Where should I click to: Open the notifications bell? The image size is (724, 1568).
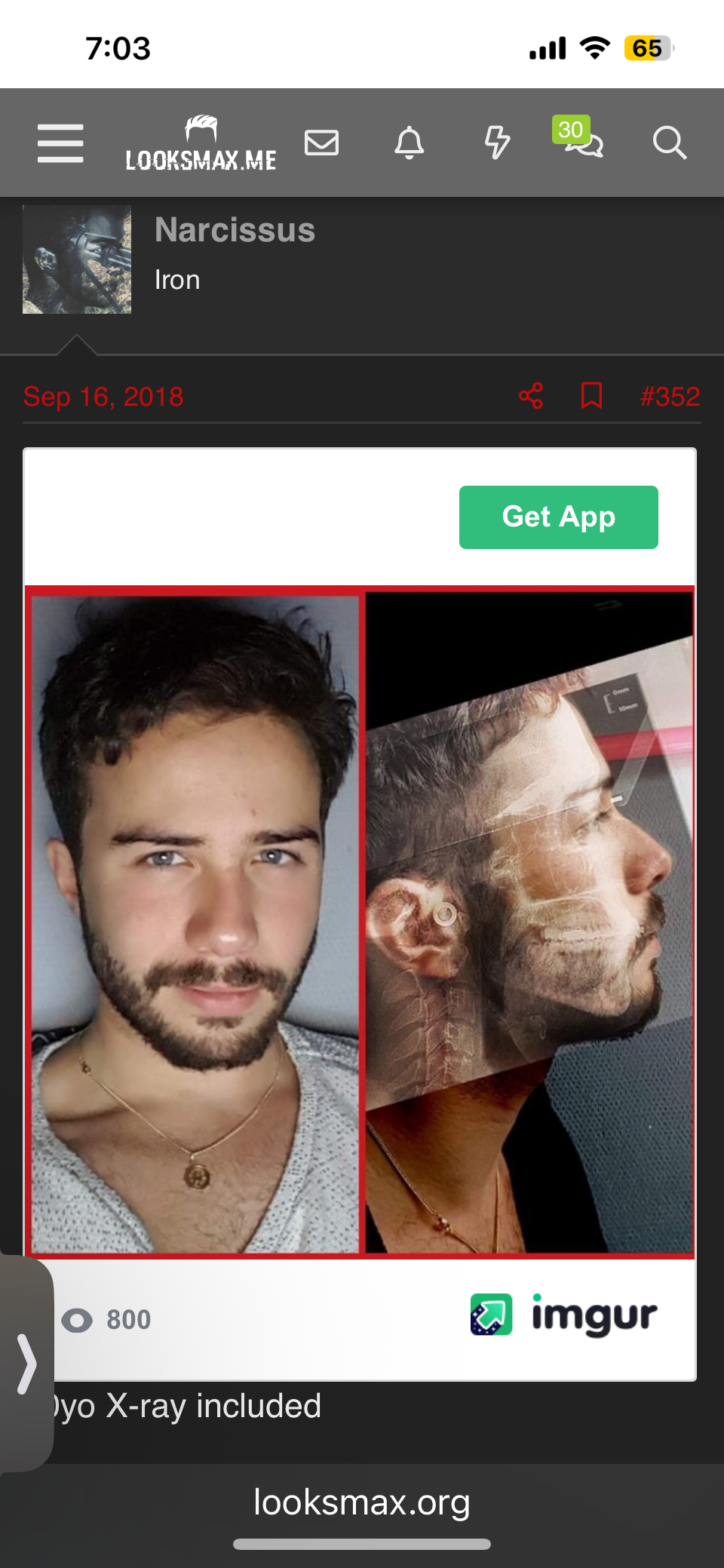click(x=410, y=143)
